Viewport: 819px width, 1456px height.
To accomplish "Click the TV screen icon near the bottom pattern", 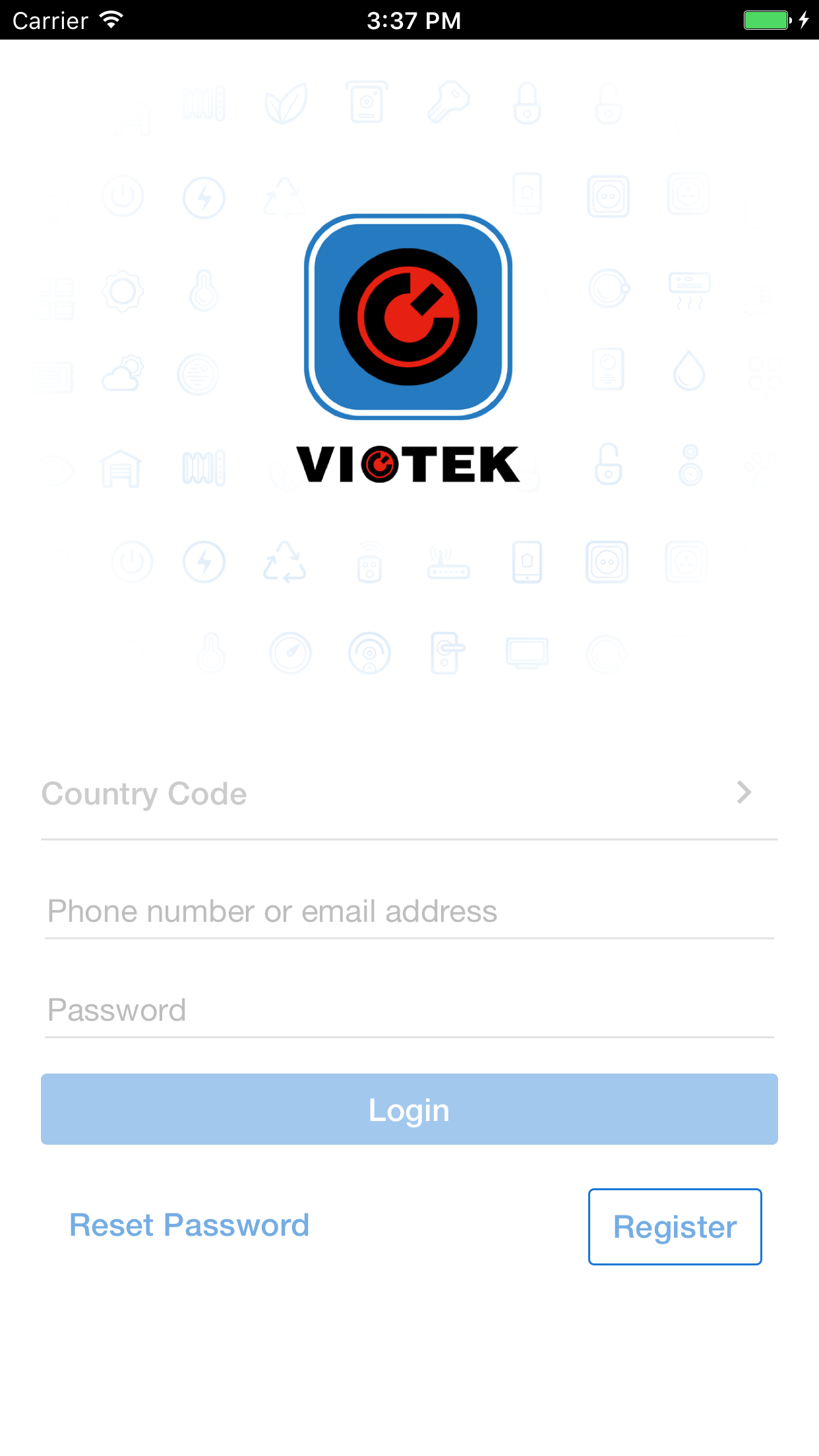I will [x=526, y=653].
